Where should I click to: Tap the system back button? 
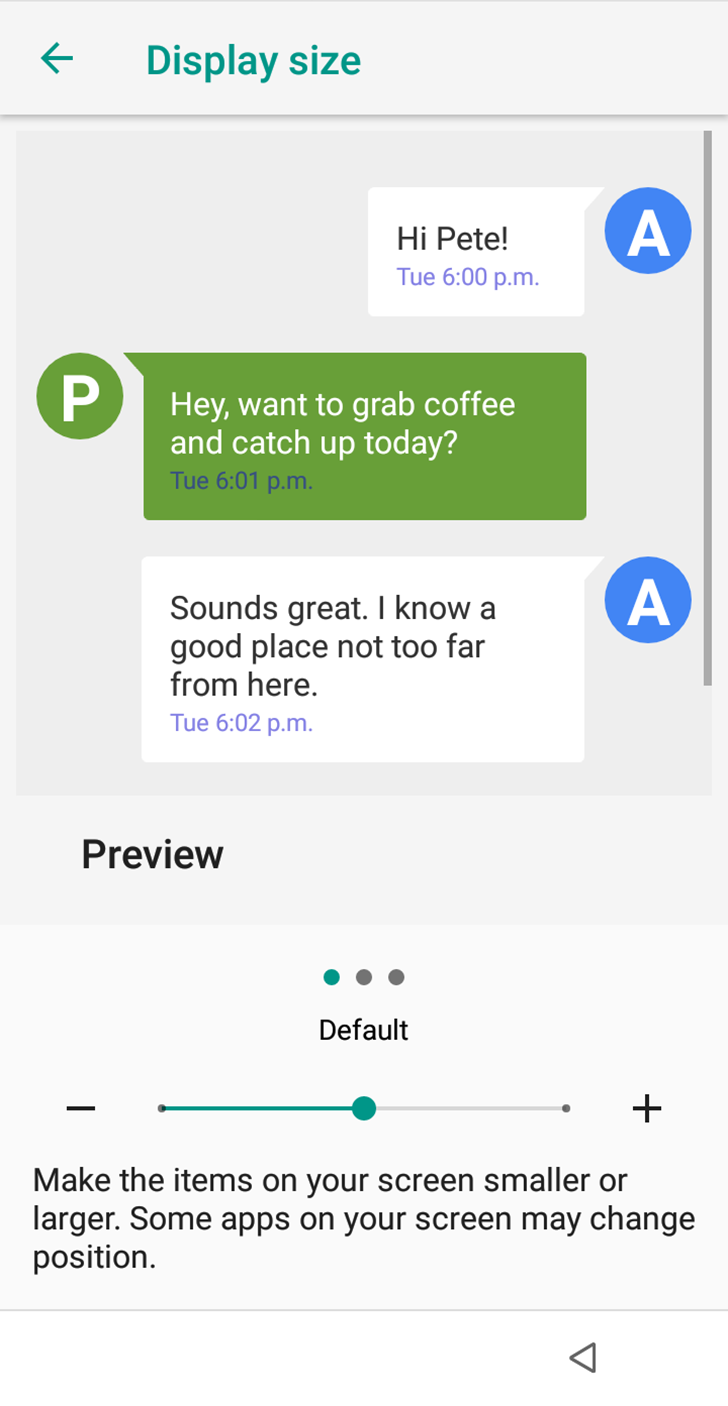pos(582,1357)
